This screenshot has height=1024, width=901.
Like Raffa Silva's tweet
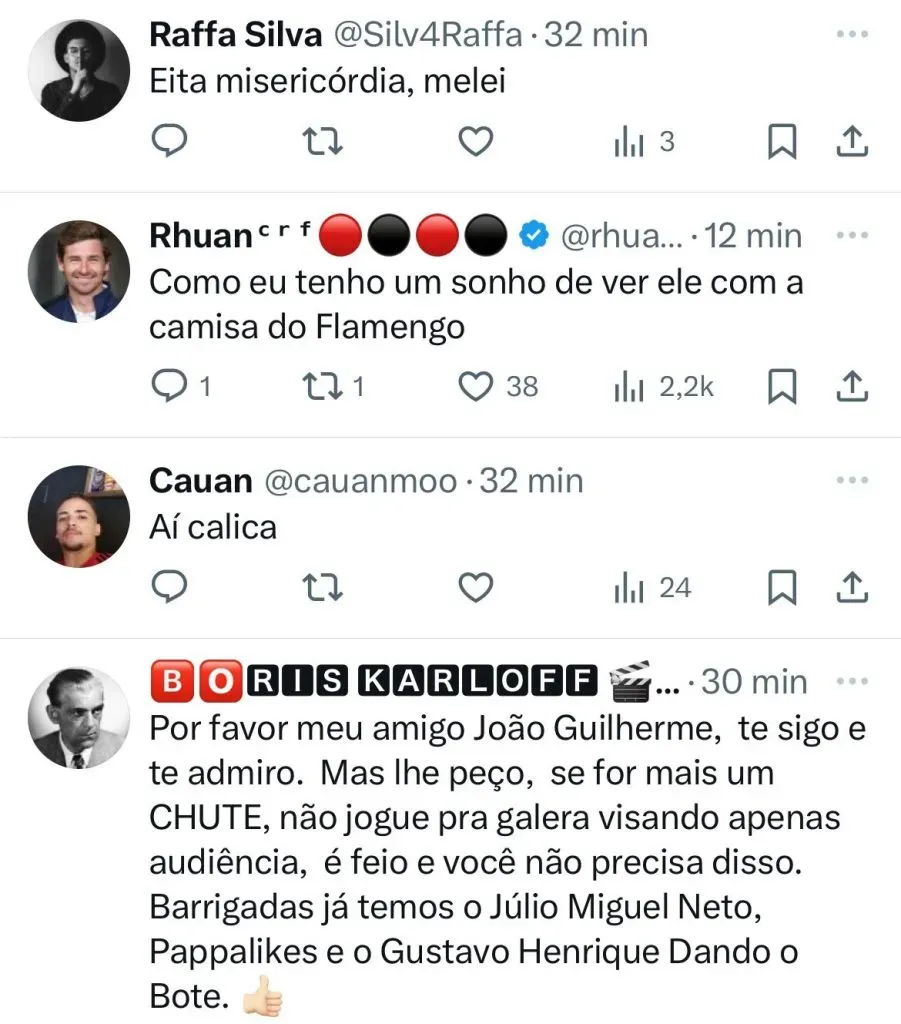coord(475,143)
